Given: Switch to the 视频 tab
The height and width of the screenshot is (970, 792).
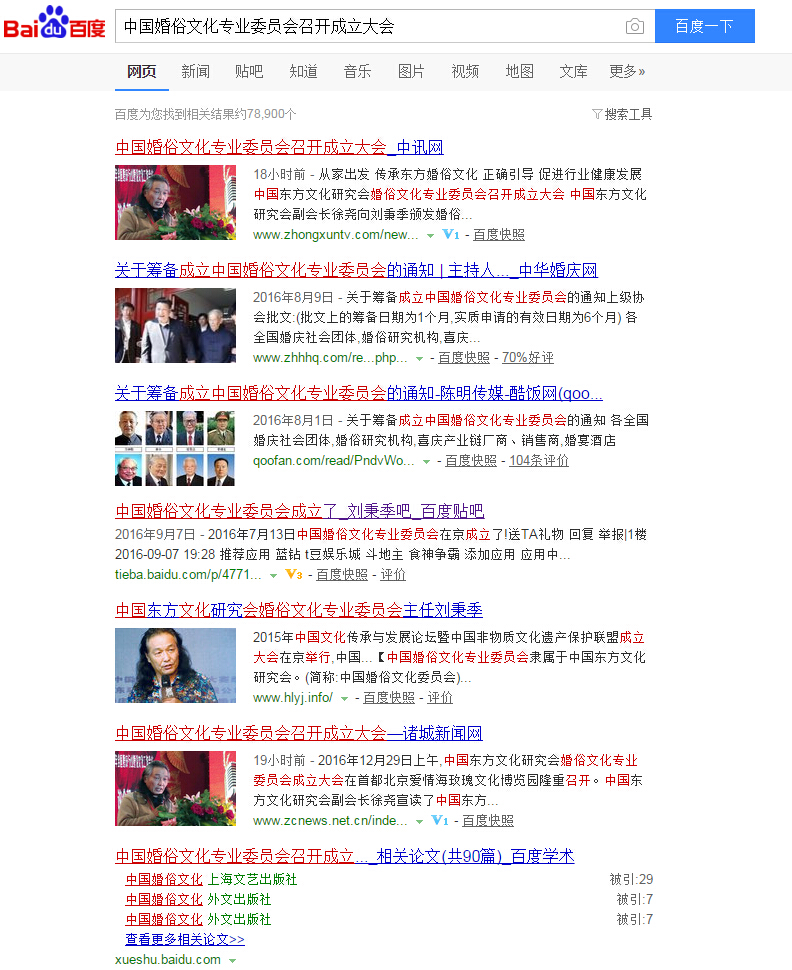Looking at the screenshot, I should tap(465, 72).
